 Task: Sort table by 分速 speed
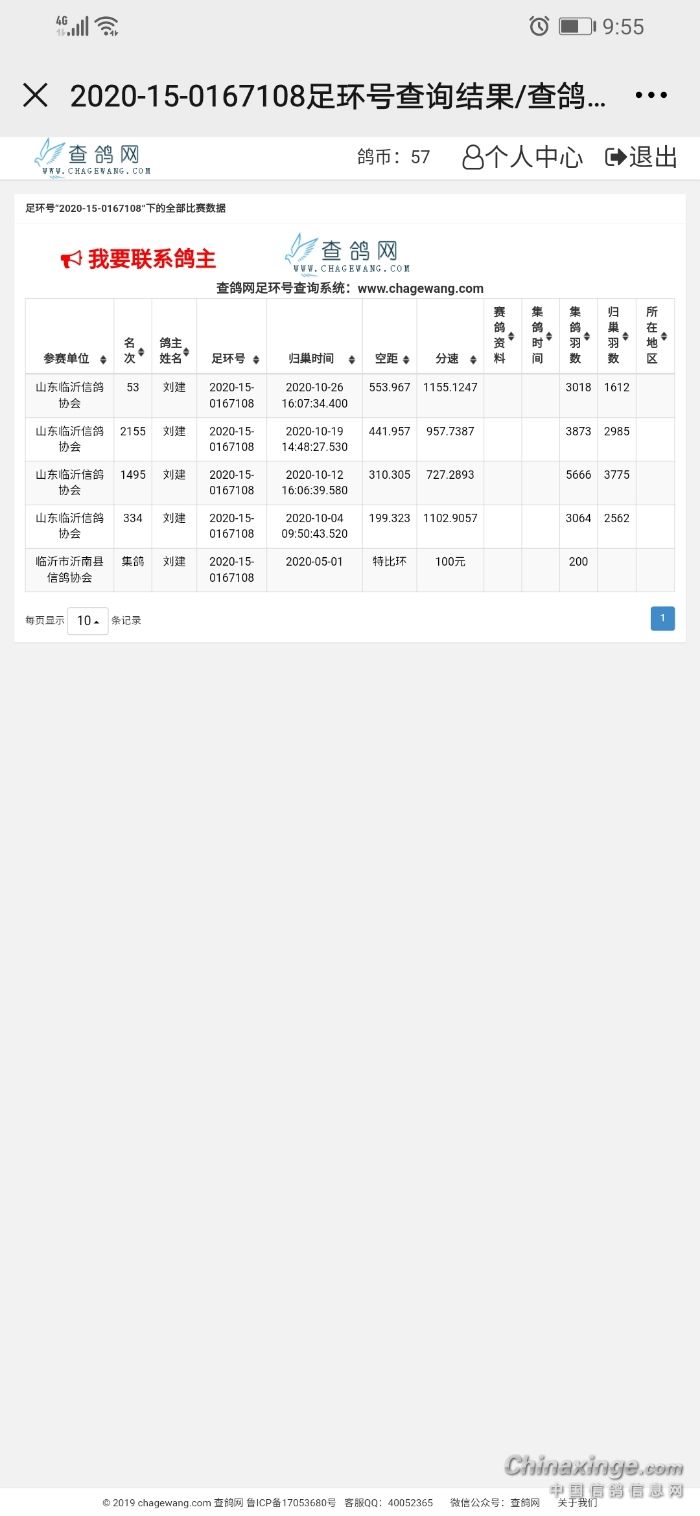[450, 358]
